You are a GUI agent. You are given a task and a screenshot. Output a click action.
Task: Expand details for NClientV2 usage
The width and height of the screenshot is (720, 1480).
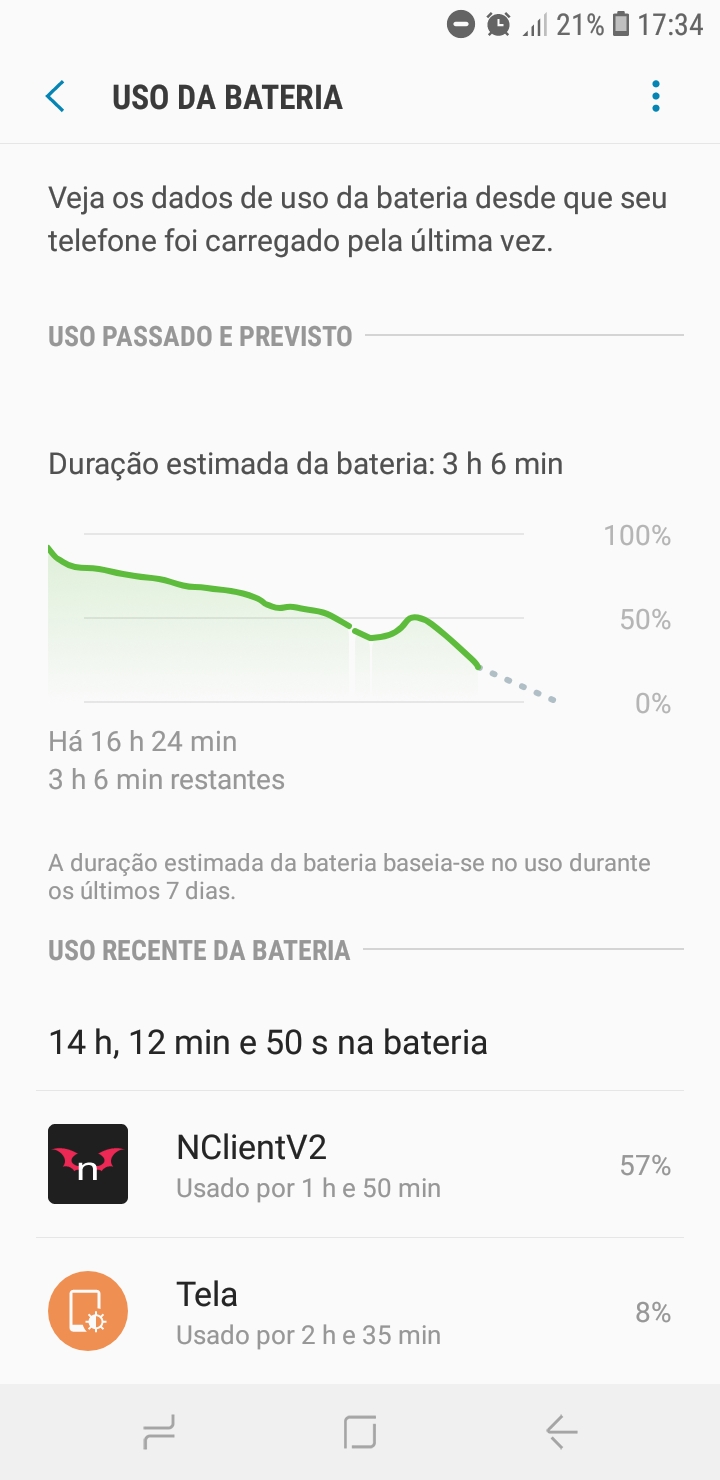tap(360, 1163)
